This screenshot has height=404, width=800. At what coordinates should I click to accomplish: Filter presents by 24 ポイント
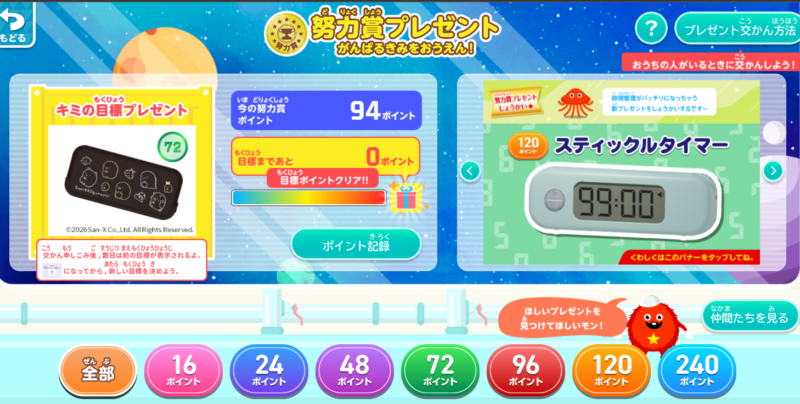(269, 370)
